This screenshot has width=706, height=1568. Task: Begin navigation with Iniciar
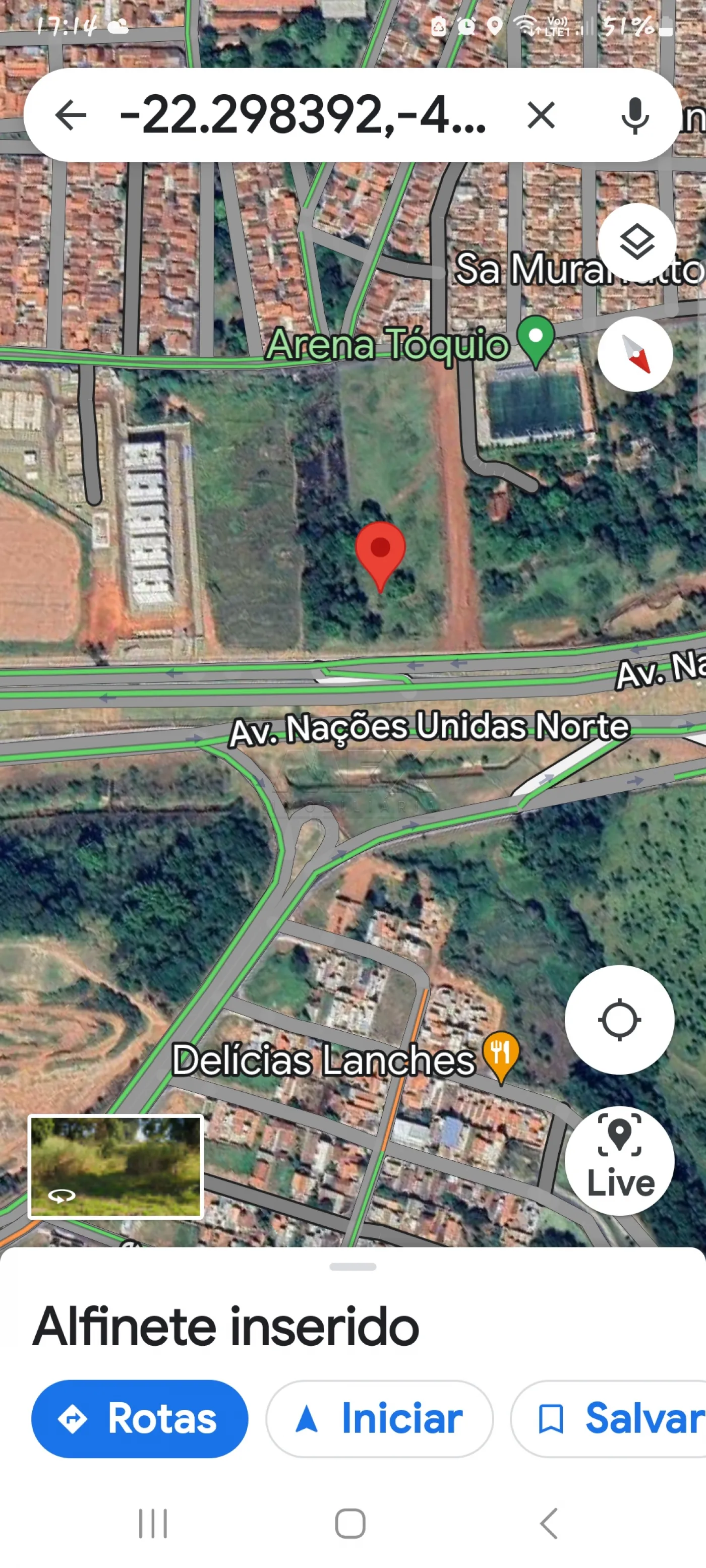pyautogui.click(x=379, y=1419)
